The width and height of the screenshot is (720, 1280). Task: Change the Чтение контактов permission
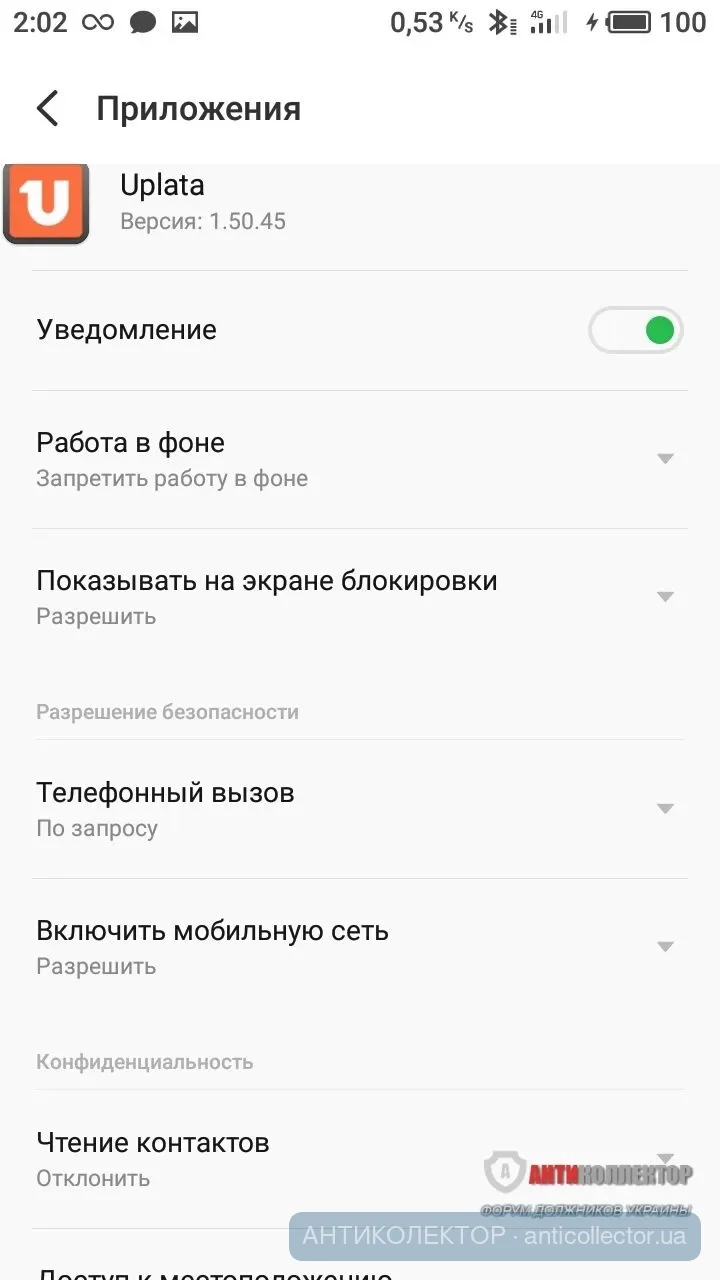pos(360,1159)
